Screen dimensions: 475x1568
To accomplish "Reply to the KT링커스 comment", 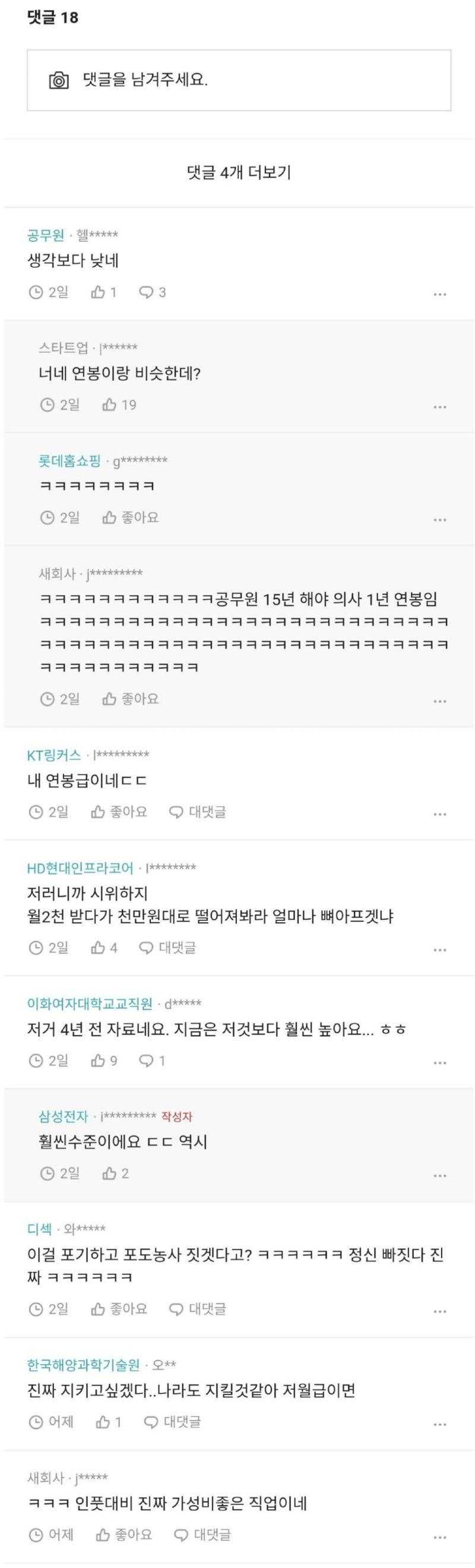I will point(197,812).
